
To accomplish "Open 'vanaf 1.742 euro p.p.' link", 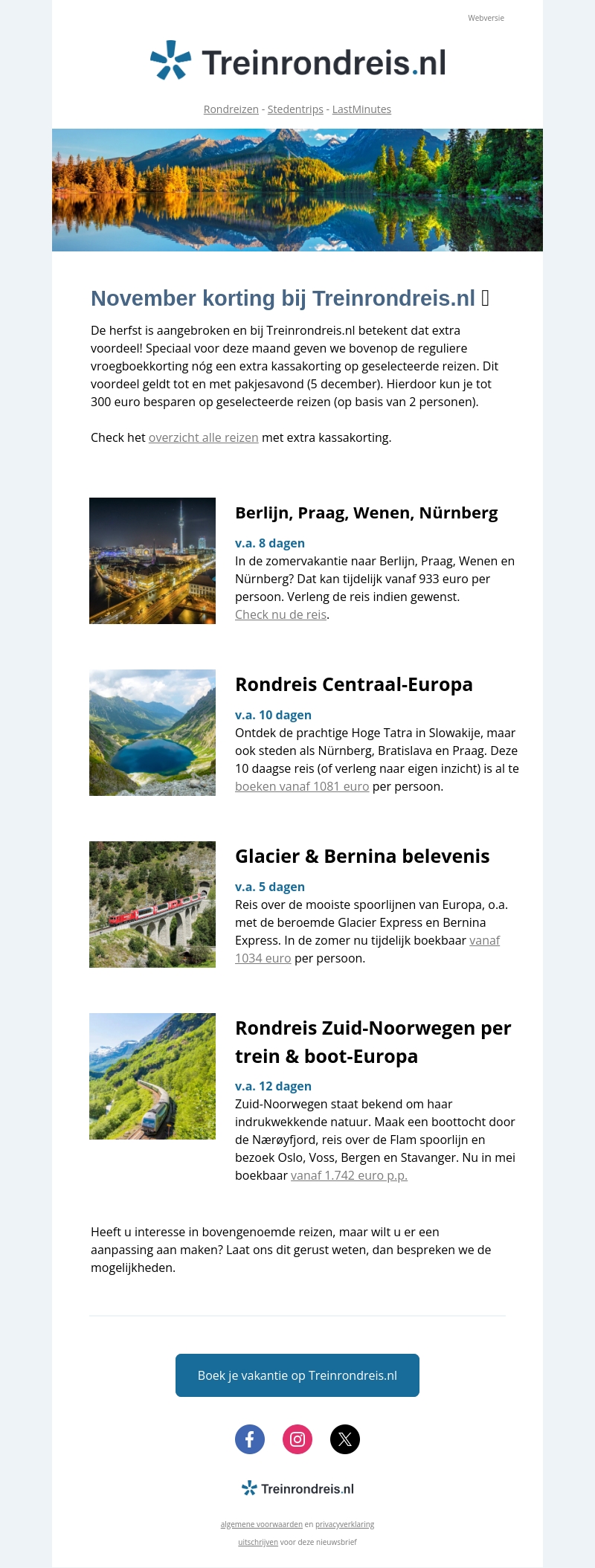I will pyautogui.click(x=349, y=1175).
